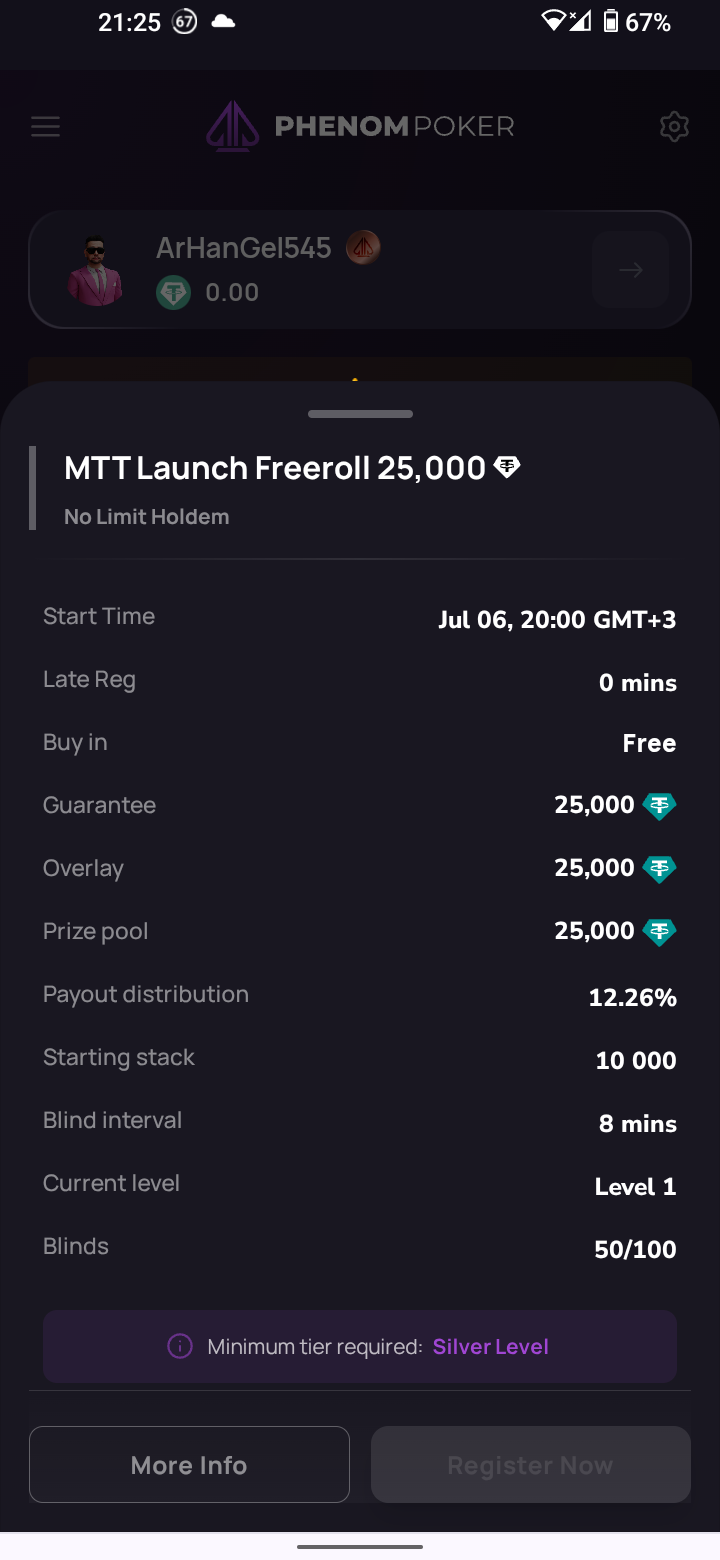Open the hamburger menu

[x=45, y=127]
